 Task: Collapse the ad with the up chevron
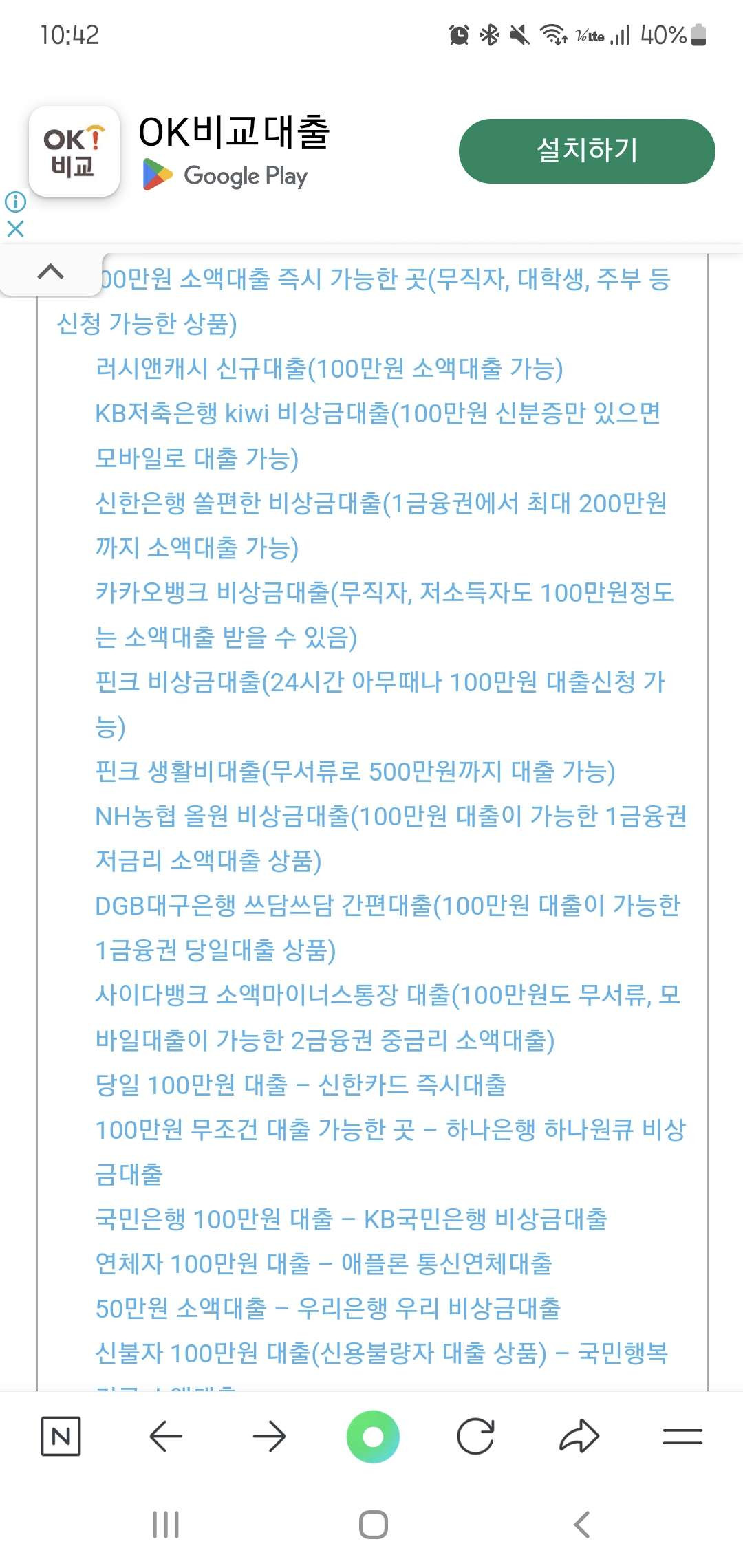(51, 272)
